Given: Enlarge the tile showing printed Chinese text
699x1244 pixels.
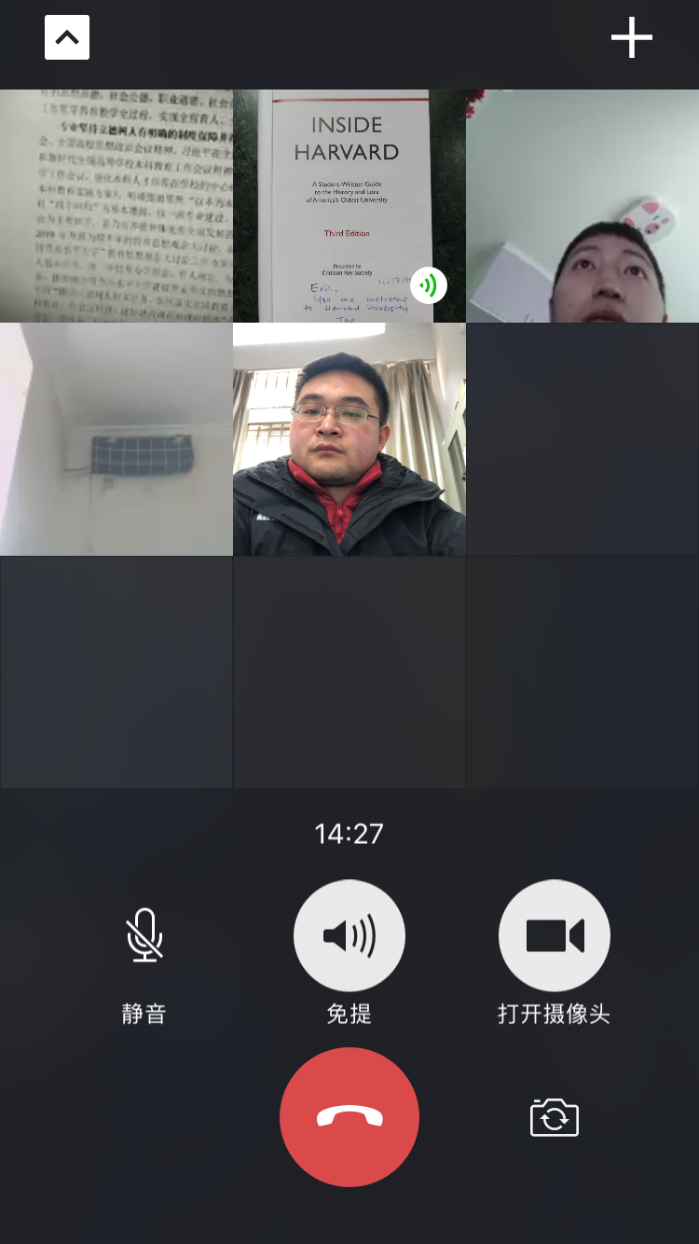Looking at the screenshot, I should pyautogui.click(x=116, y=205).
